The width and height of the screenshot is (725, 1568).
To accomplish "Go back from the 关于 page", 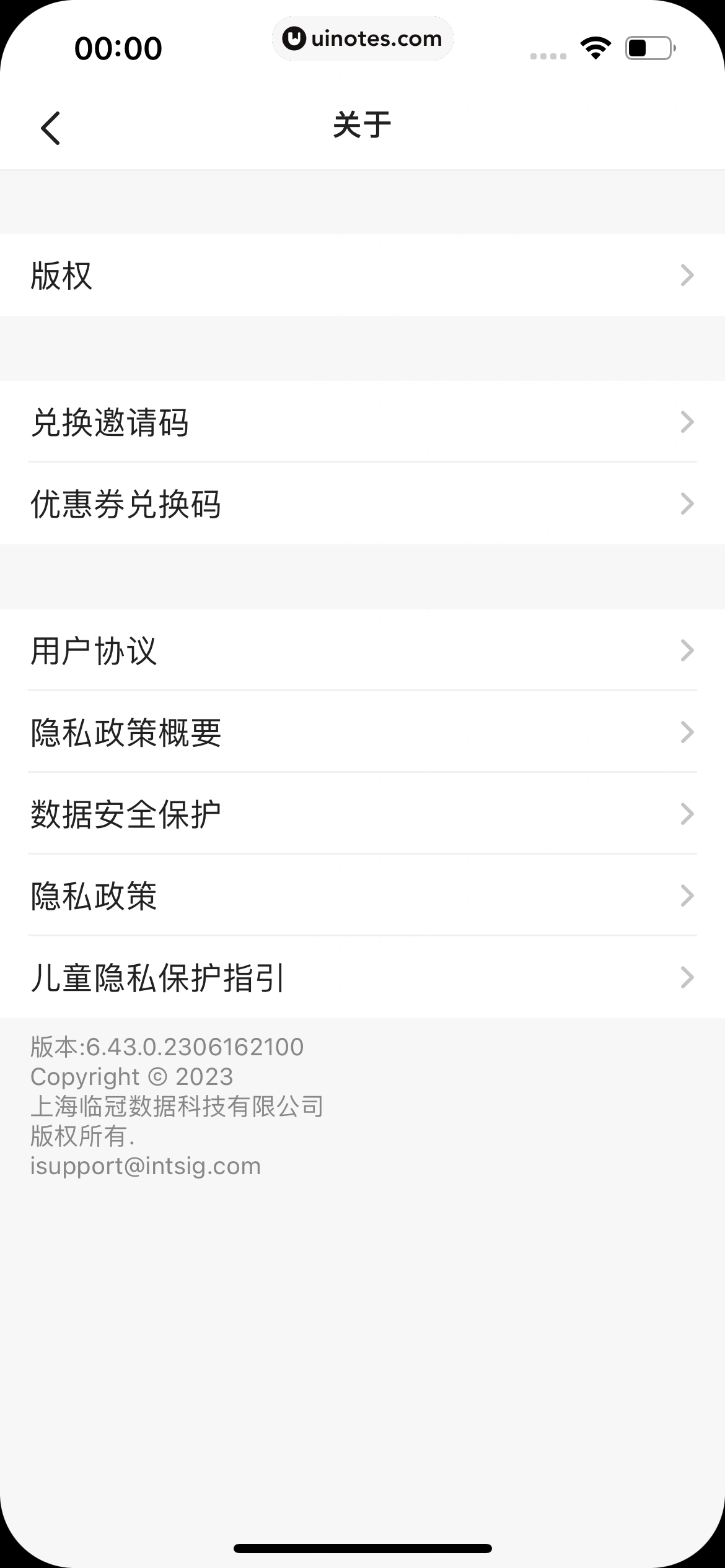I will 51,128.
